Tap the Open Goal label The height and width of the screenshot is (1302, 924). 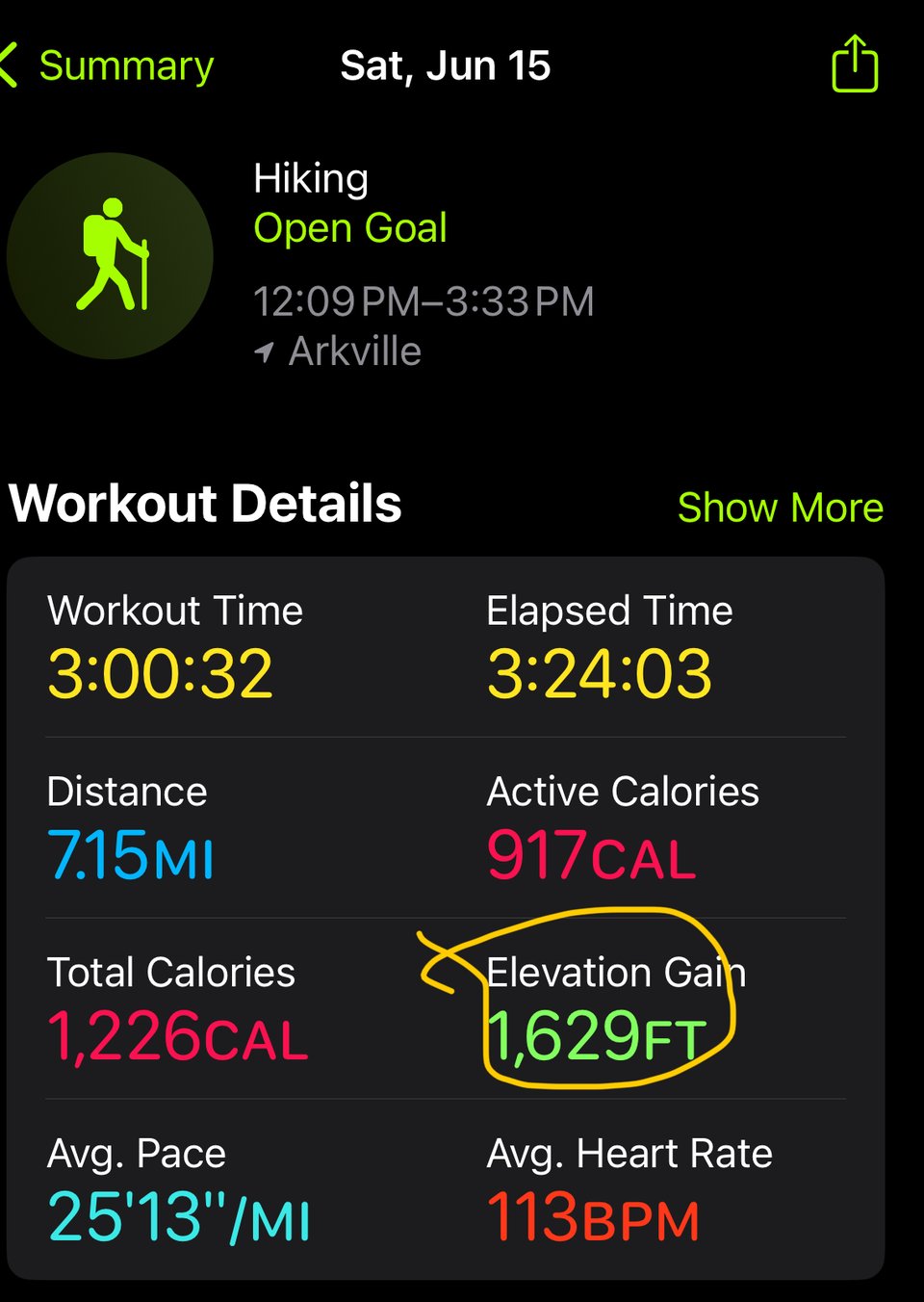tap(349, 228)
